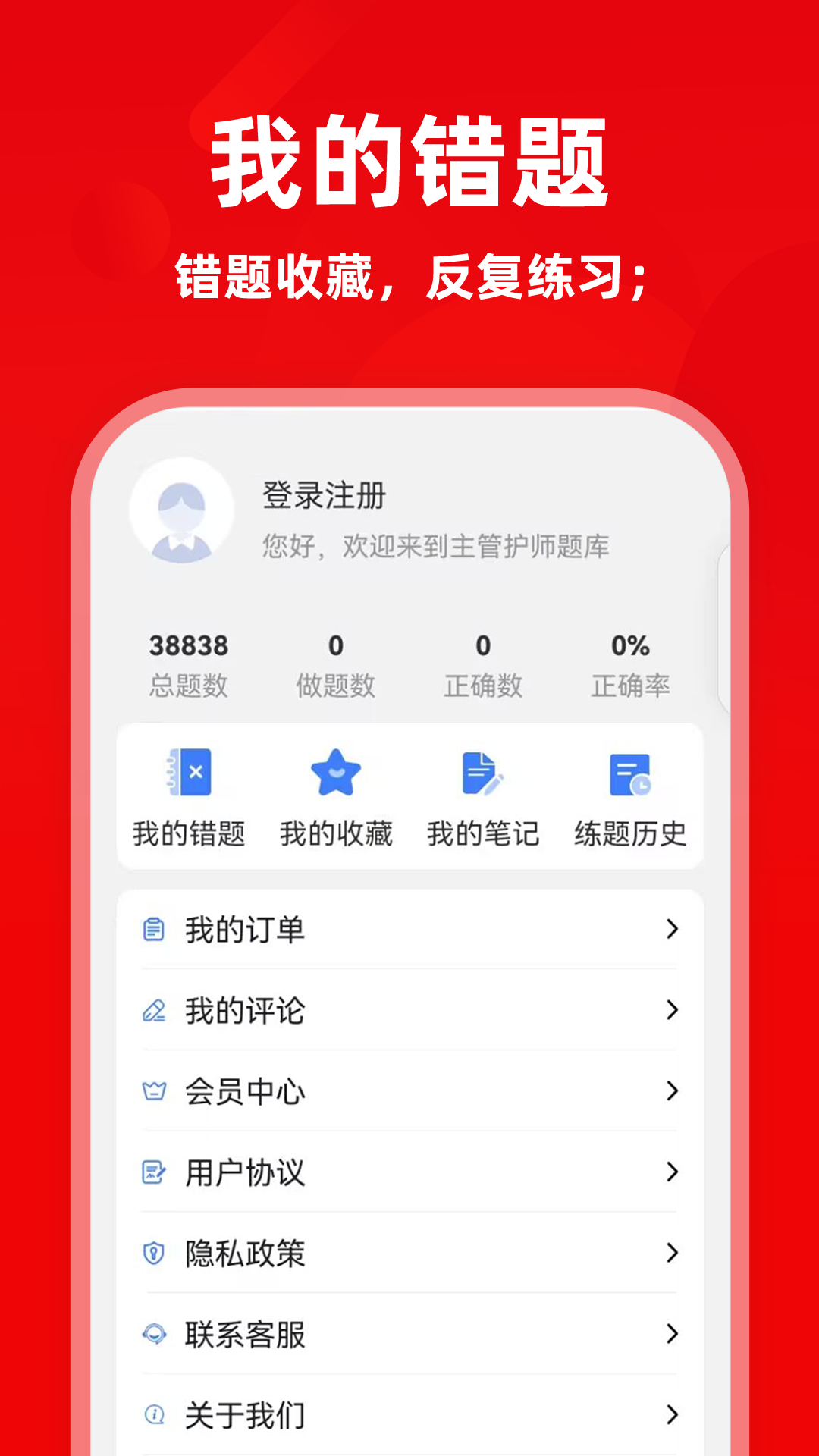Expand the 用户协议 row chevron
This screenshot has height=1456, width=819.
(x=670, y=1173)
